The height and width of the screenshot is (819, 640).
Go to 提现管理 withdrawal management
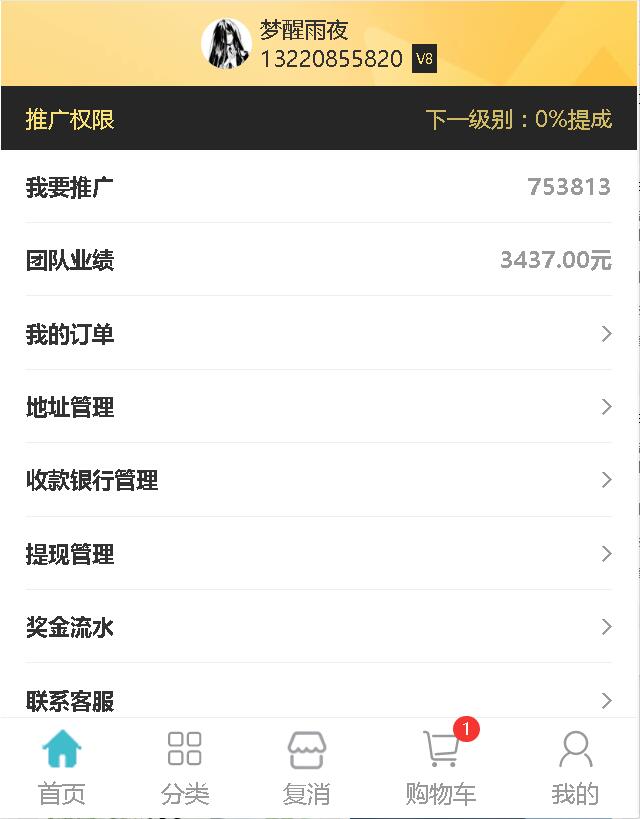click(x=318, y=554)
